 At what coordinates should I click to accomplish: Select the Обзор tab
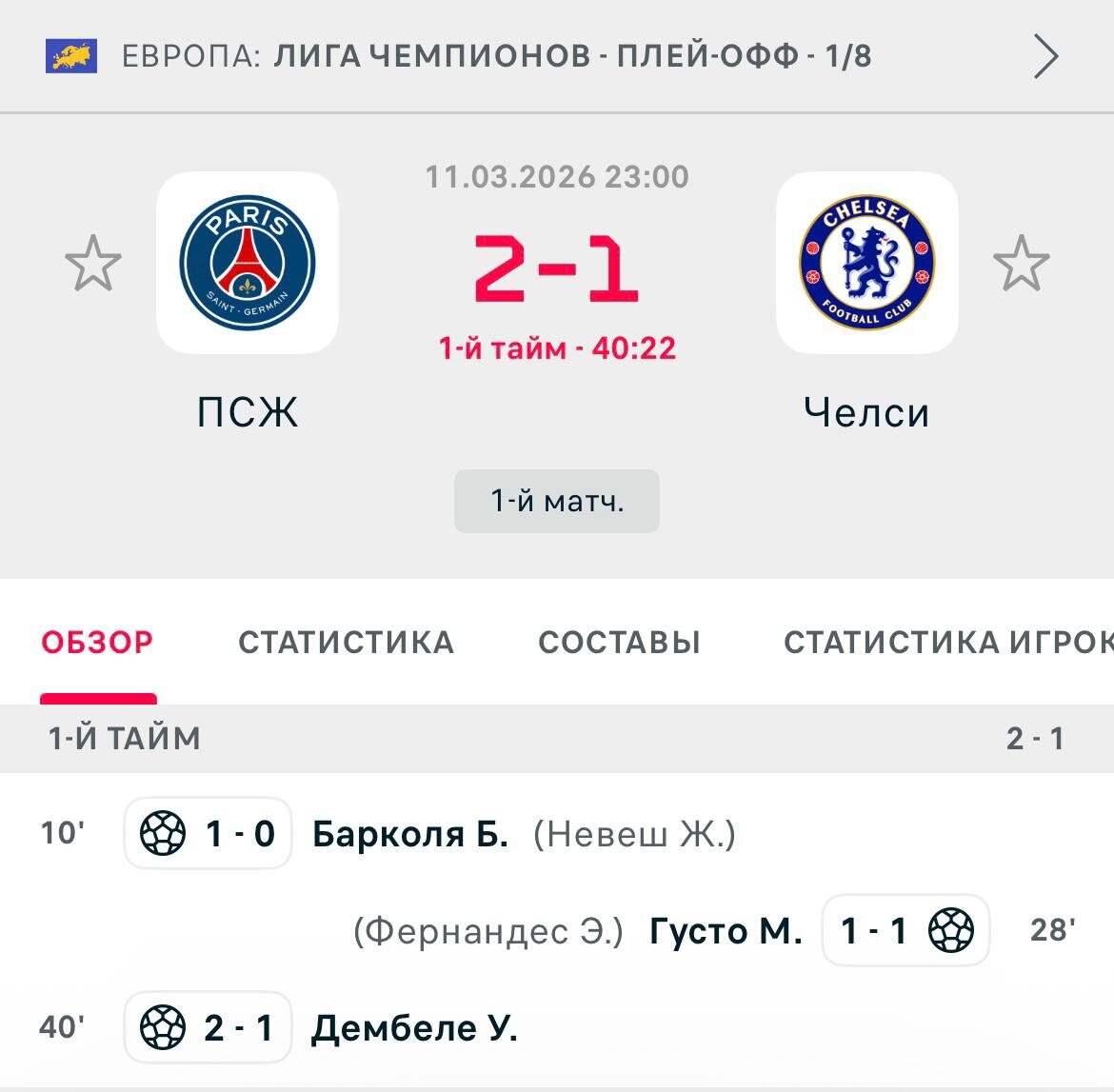click(x=97, y=642)
